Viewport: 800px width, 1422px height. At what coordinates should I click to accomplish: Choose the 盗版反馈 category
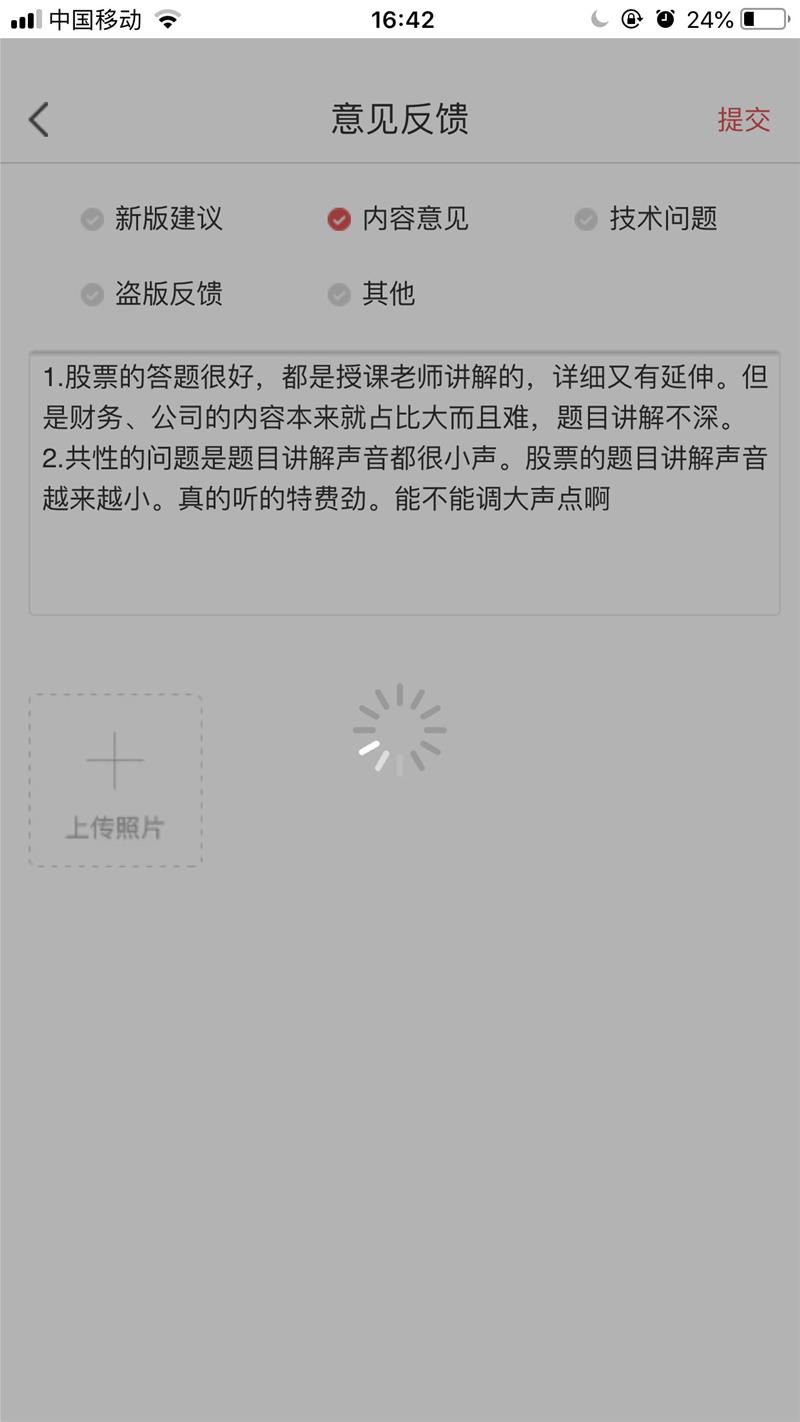coord(152,294)
